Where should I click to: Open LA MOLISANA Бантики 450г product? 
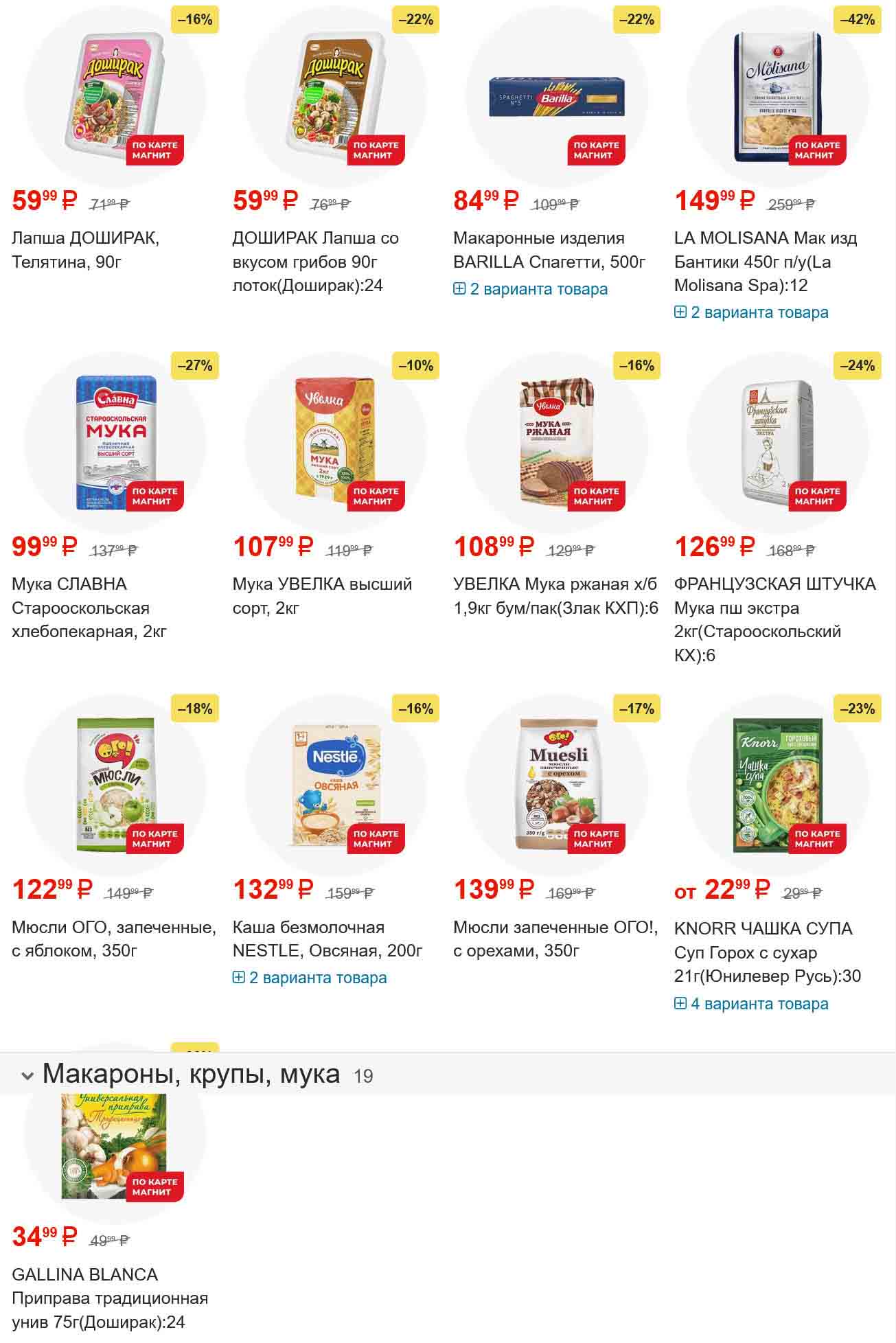pos(766,262)
